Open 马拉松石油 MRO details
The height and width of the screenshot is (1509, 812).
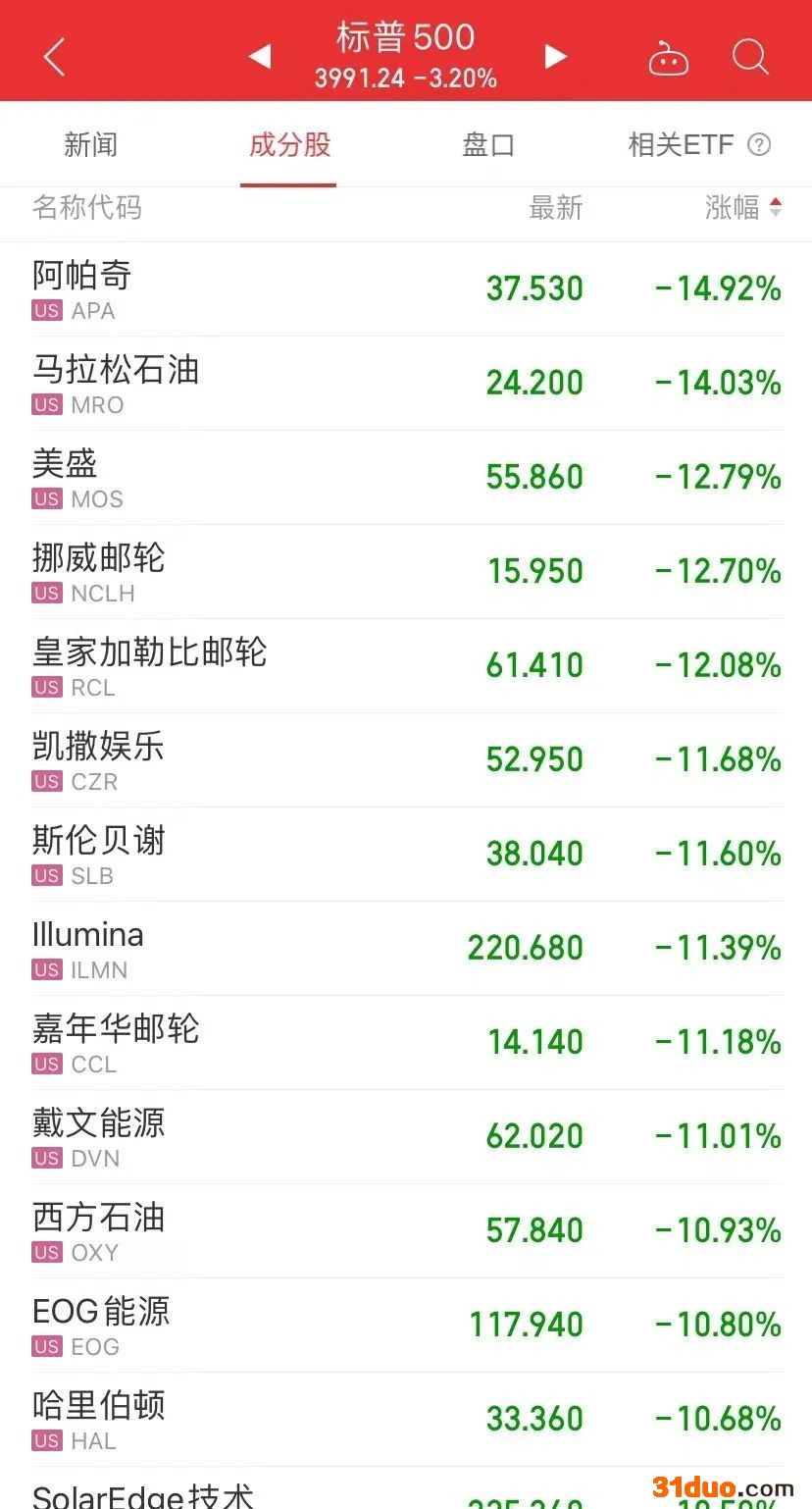pos(406,384)
